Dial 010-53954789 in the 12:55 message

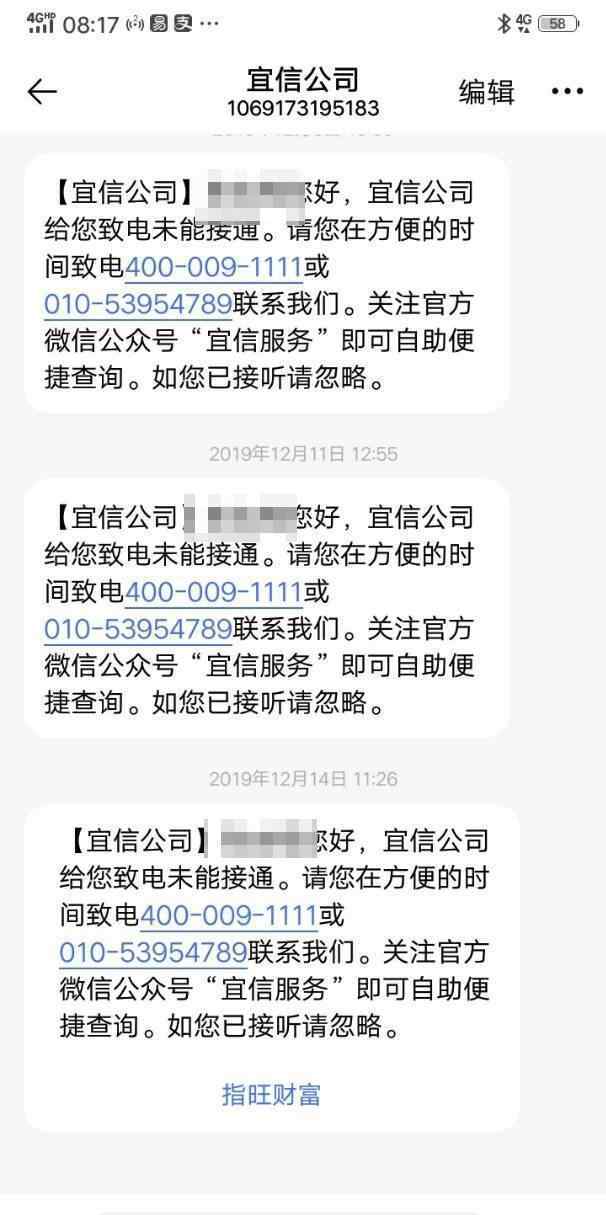point(138,629)
